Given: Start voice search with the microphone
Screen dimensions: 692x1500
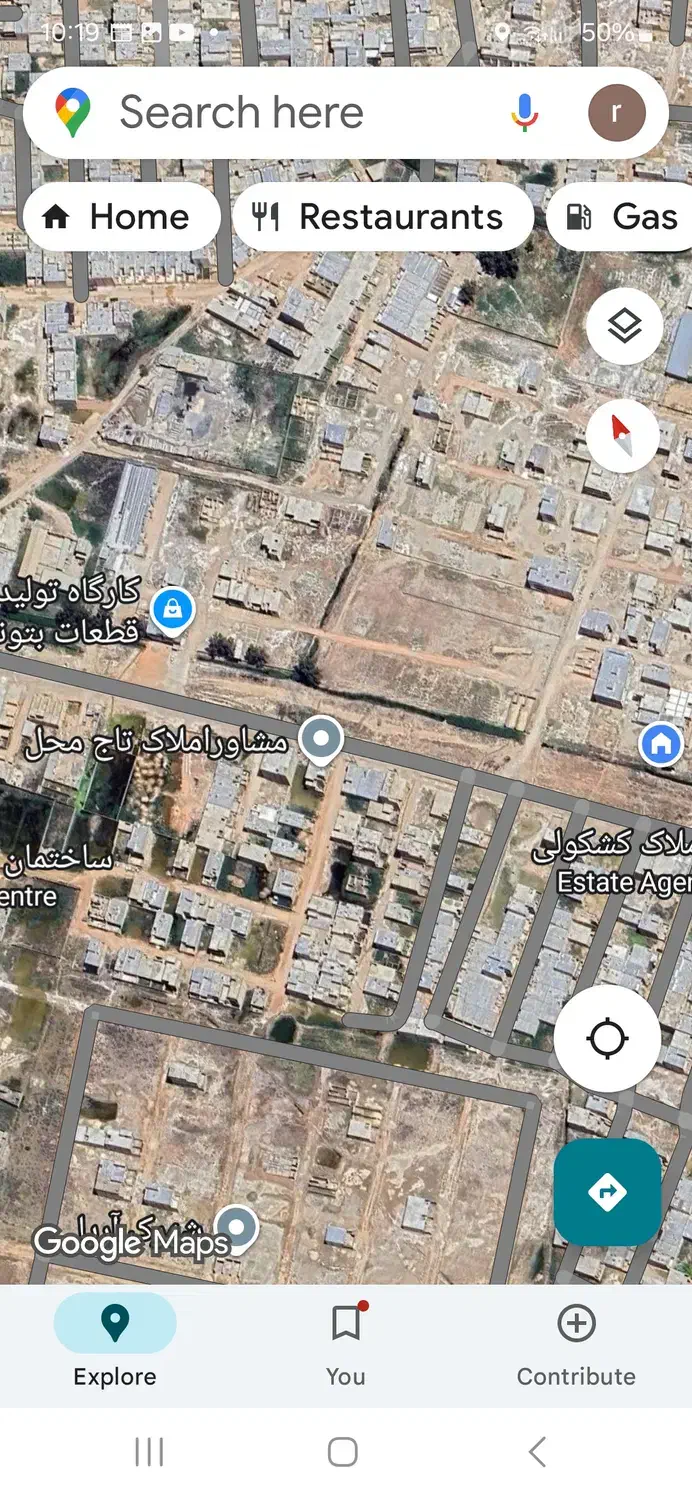Looking at the screenshot, I should pos(525,112).
